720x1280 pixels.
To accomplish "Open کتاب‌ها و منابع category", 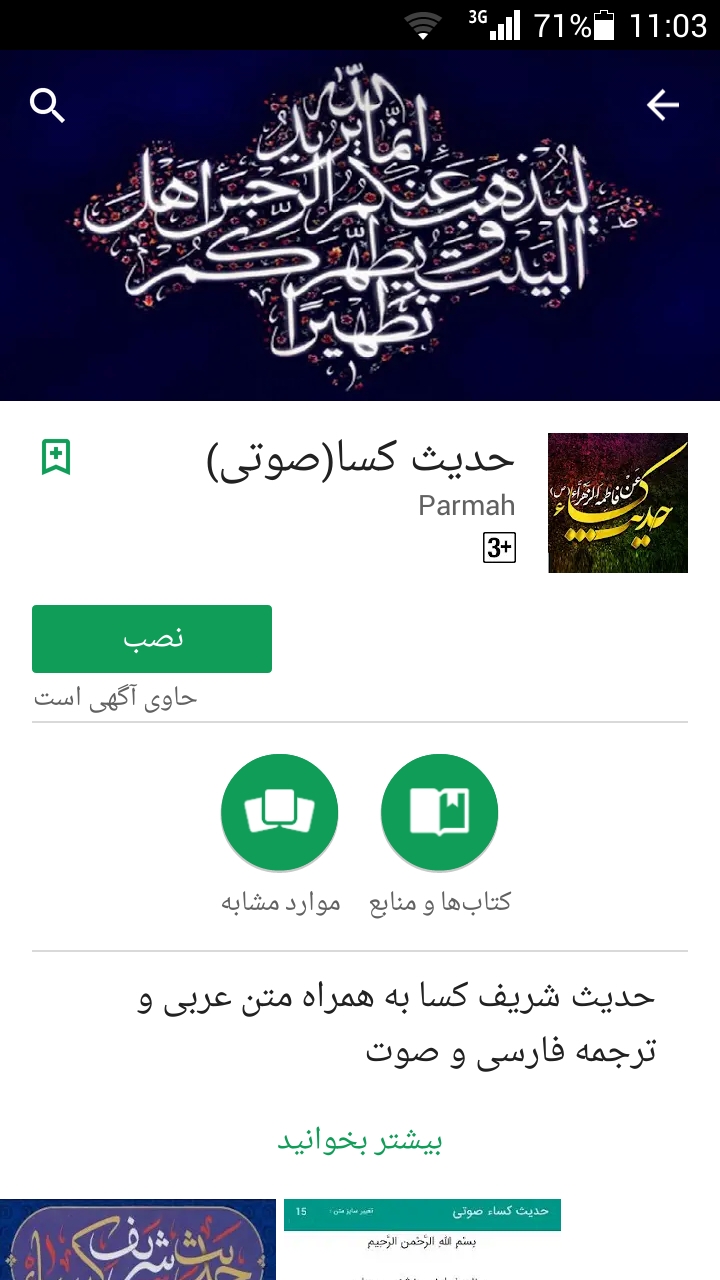I will (x=440, y=813).
